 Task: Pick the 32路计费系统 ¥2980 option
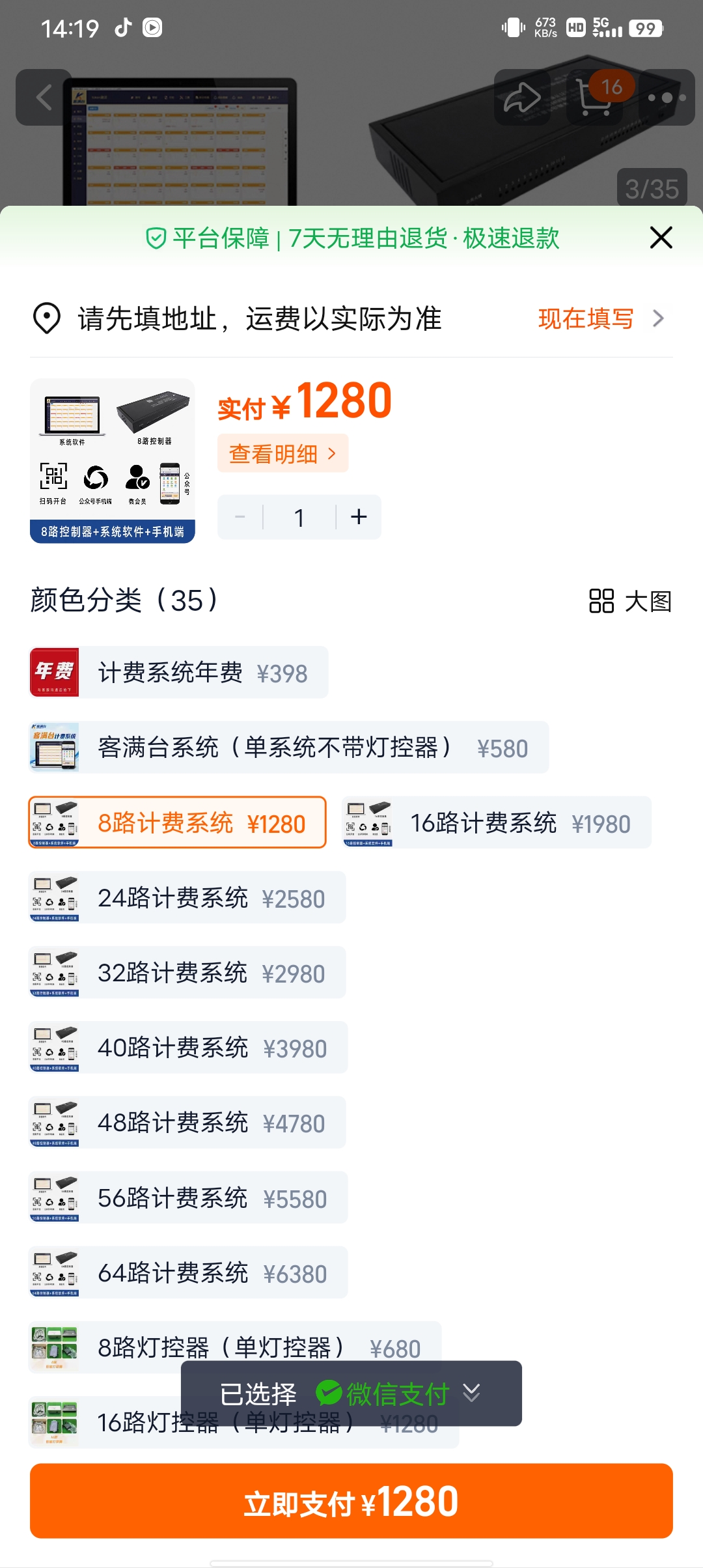coord(187,973)
